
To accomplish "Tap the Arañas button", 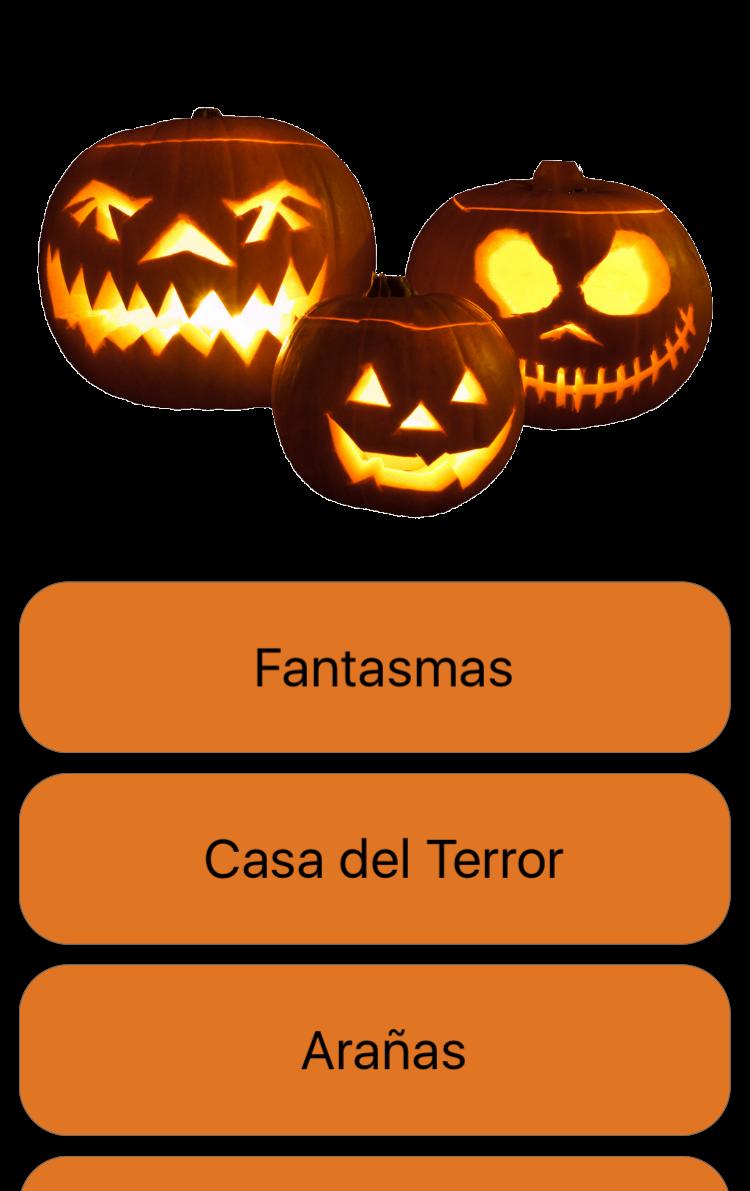I will [375, 1050].
